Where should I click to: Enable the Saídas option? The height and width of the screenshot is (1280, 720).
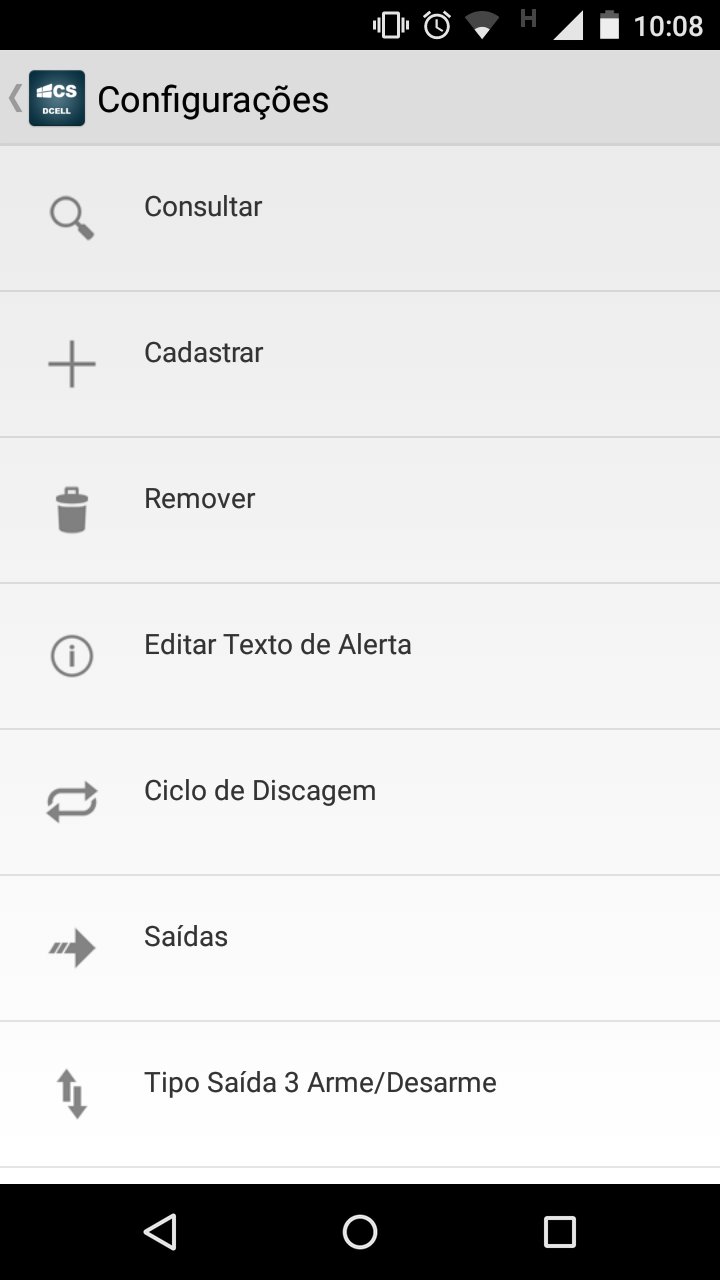tap(186, 936)
